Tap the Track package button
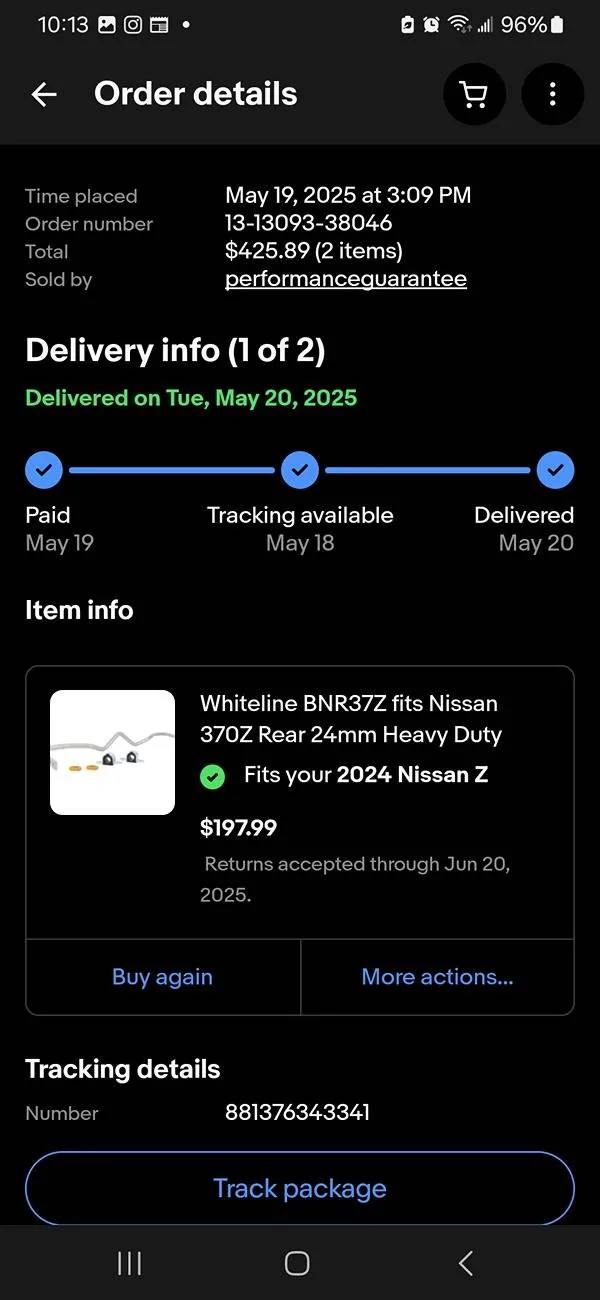This screenshot has height=1300, width=600. click(x=300, y=1188)
